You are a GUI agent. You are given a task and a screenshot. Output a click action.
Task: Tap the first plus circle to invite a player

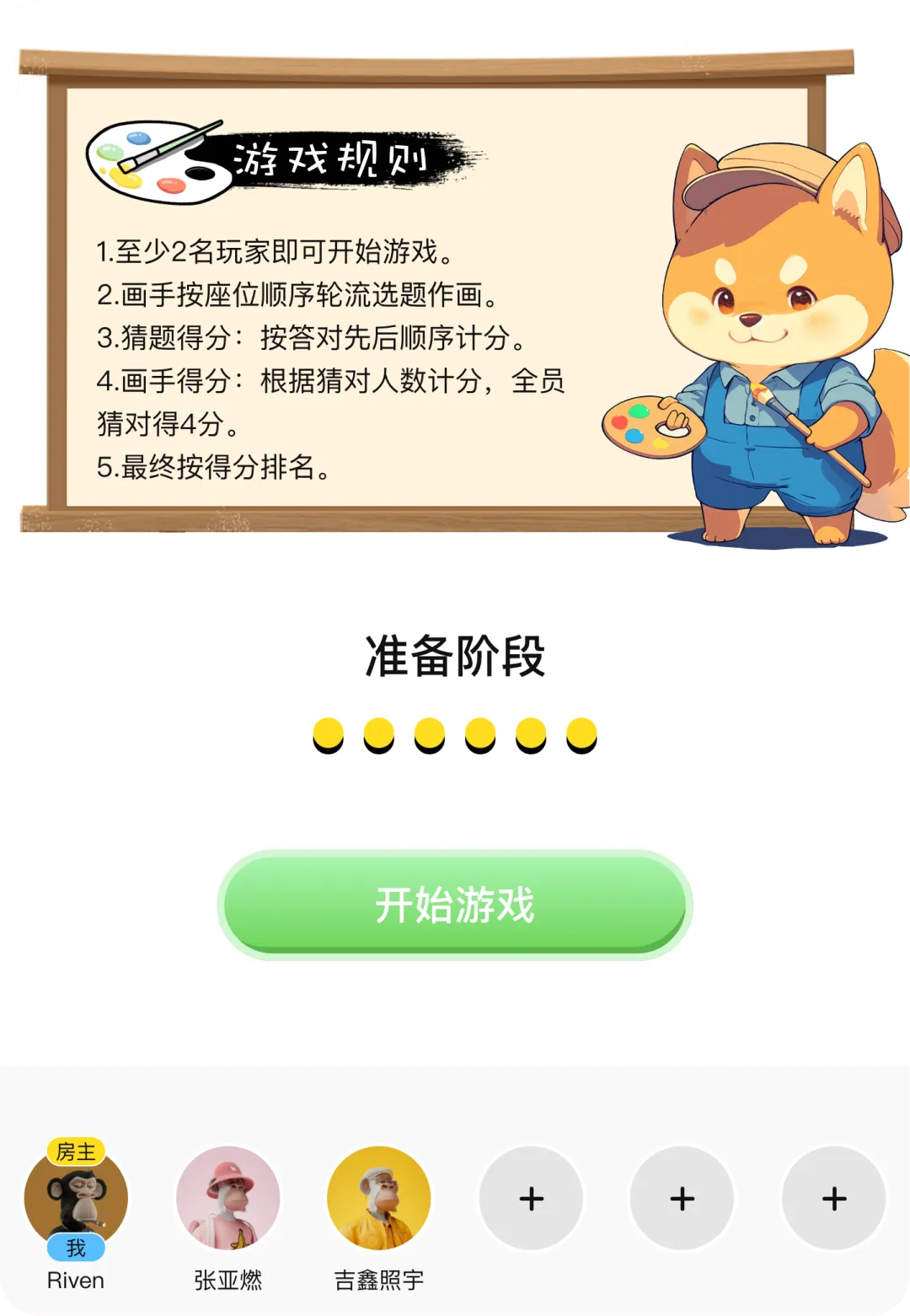(x=530, y=1197)
